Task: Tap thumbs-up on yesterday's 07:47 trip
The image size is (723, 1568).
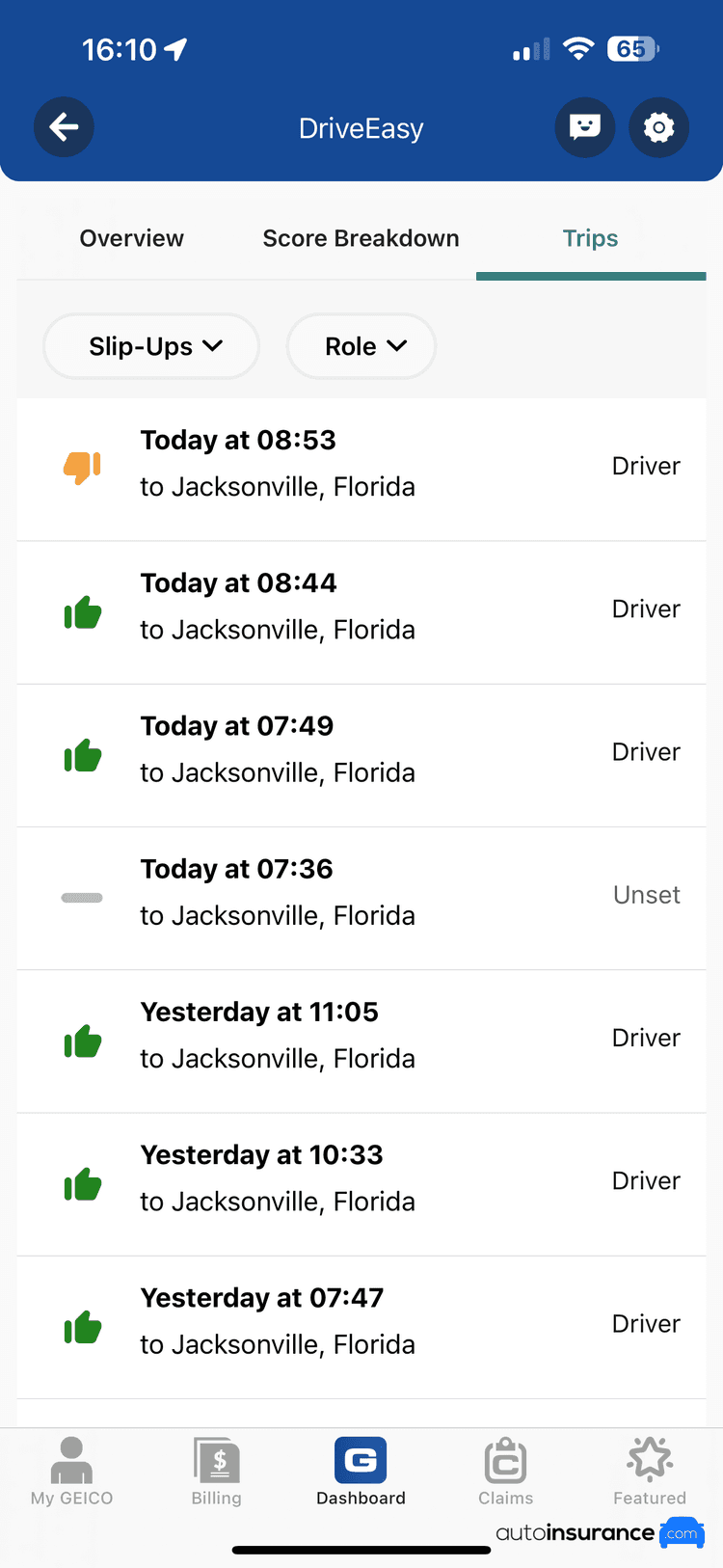Action: 82,1327
